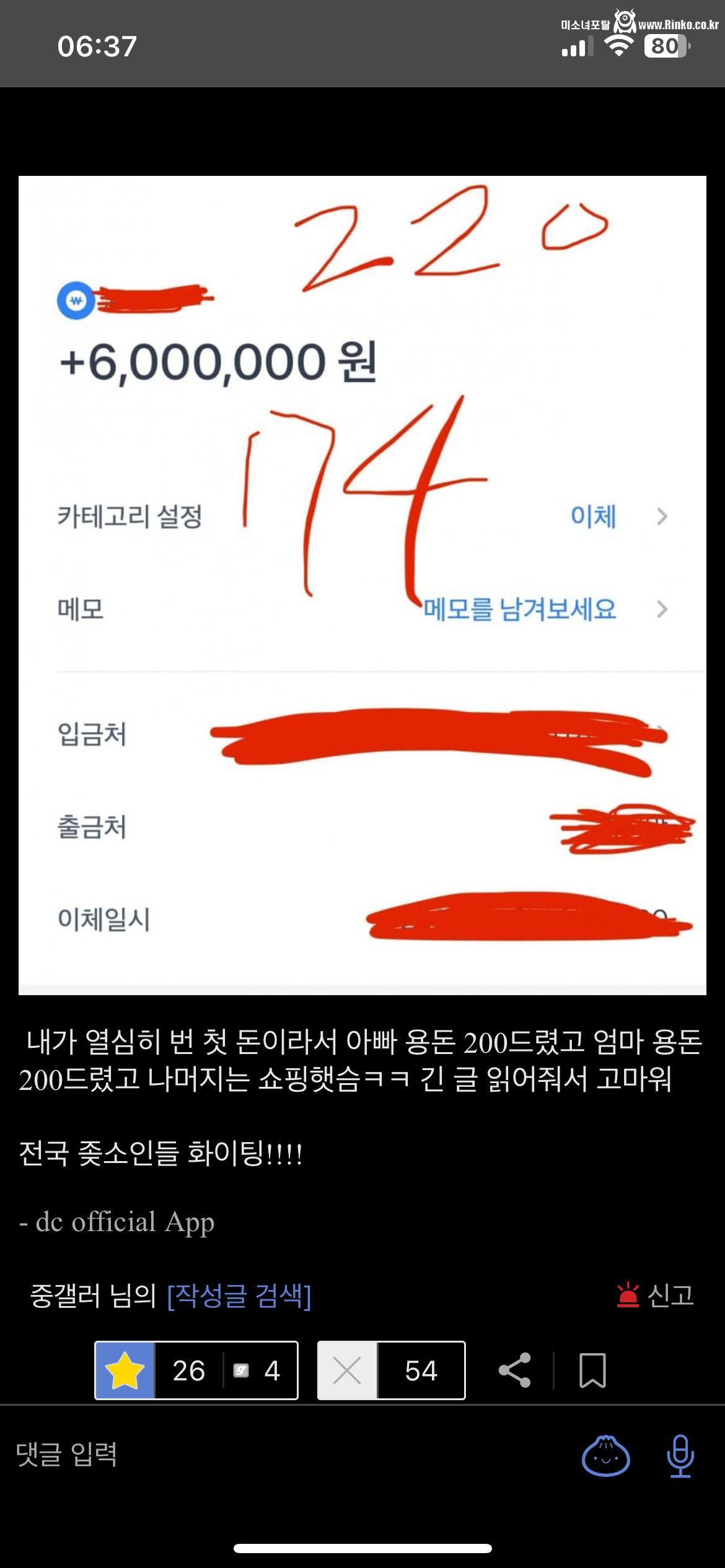This screenshot has width=725, height=1568.
Task: Open the embedded bank transfer image
Action: pos(362,585)
